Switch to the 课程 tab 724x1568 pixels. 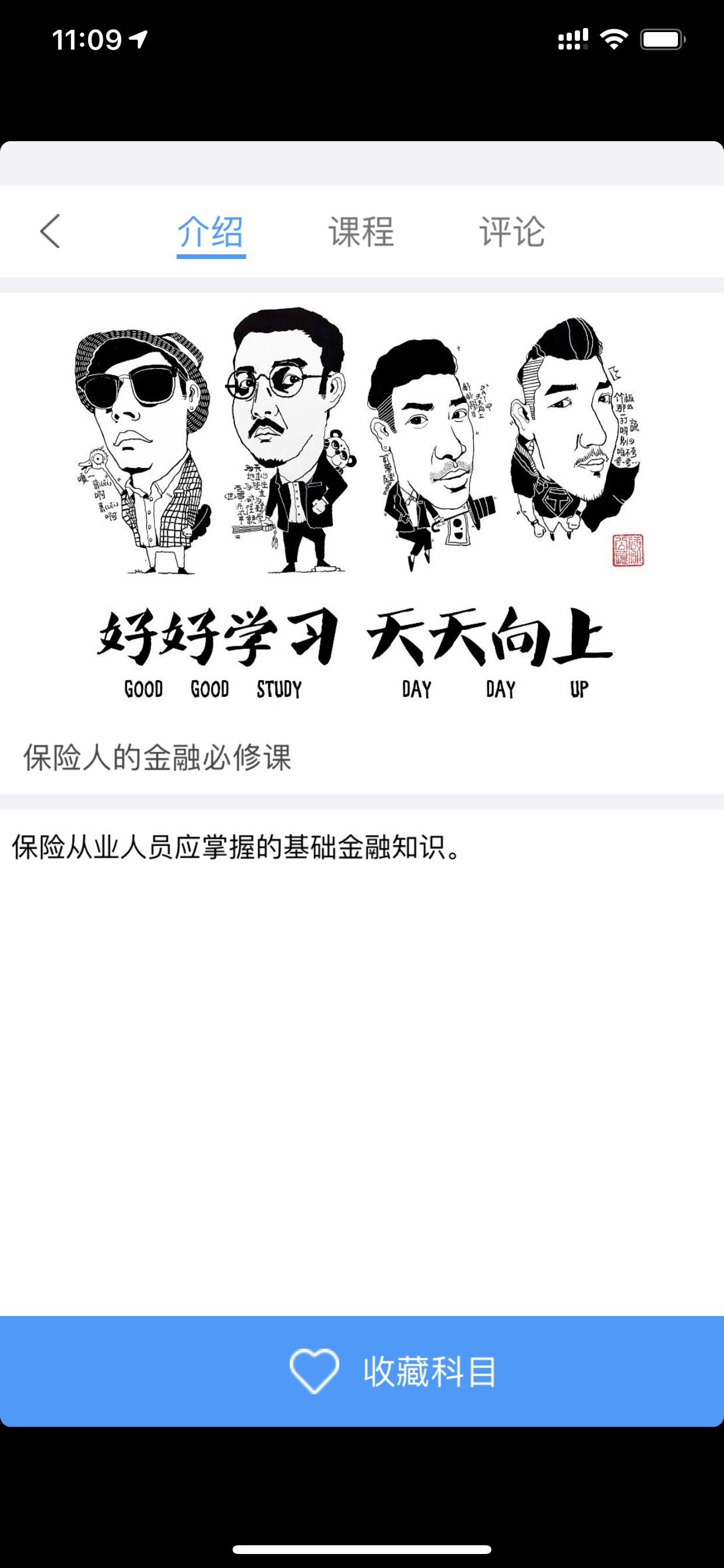pyautogui.click(x=362, y=230)
